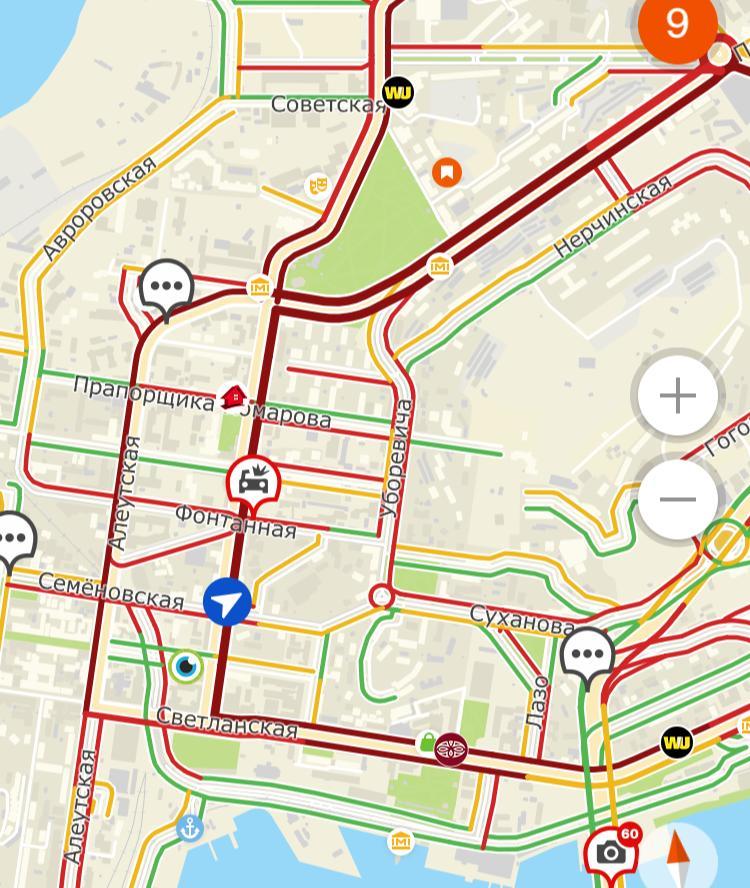
Task: Open the WU marker near Советская
Action: (399, 93)
